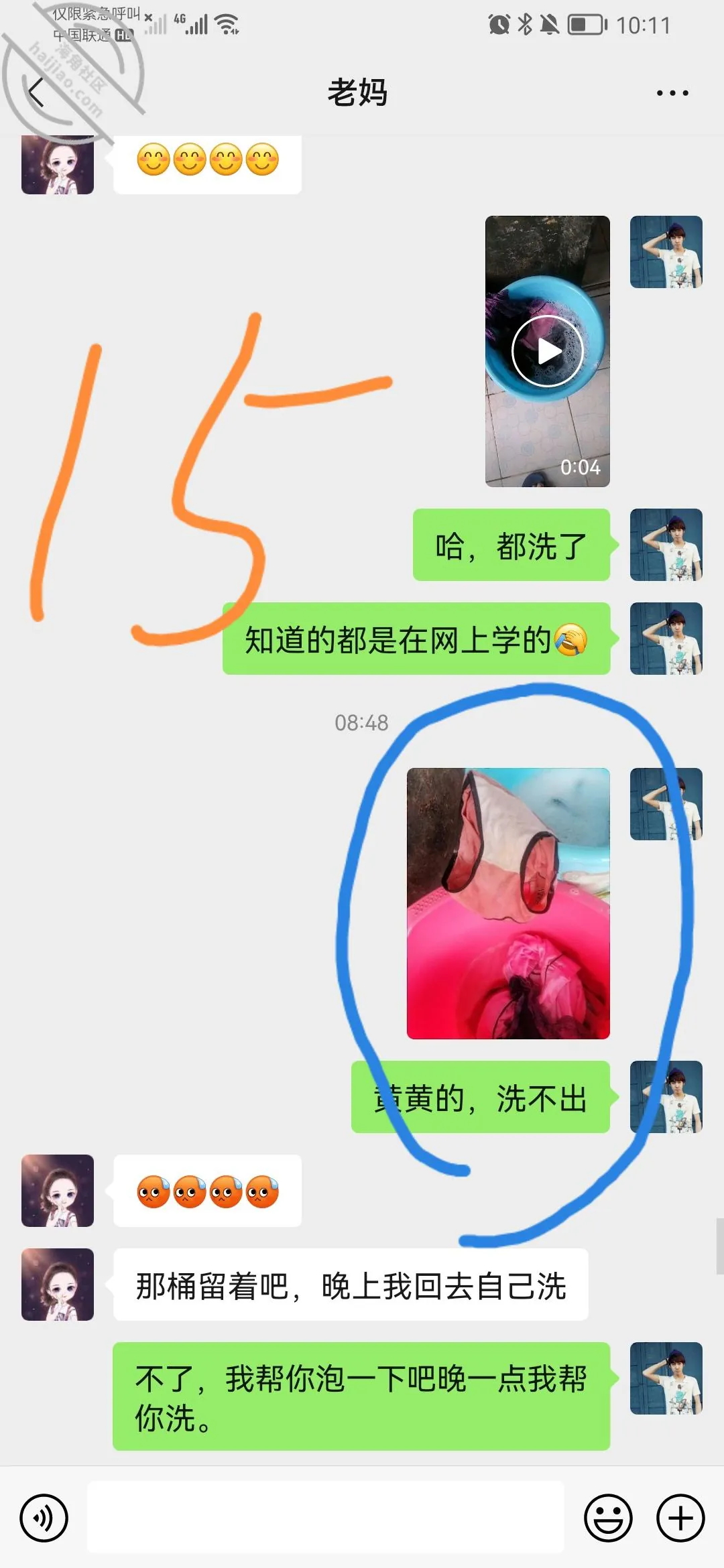Switch to voice message input
This screenshot has width=724, height=1568.
pos(44,1518)
